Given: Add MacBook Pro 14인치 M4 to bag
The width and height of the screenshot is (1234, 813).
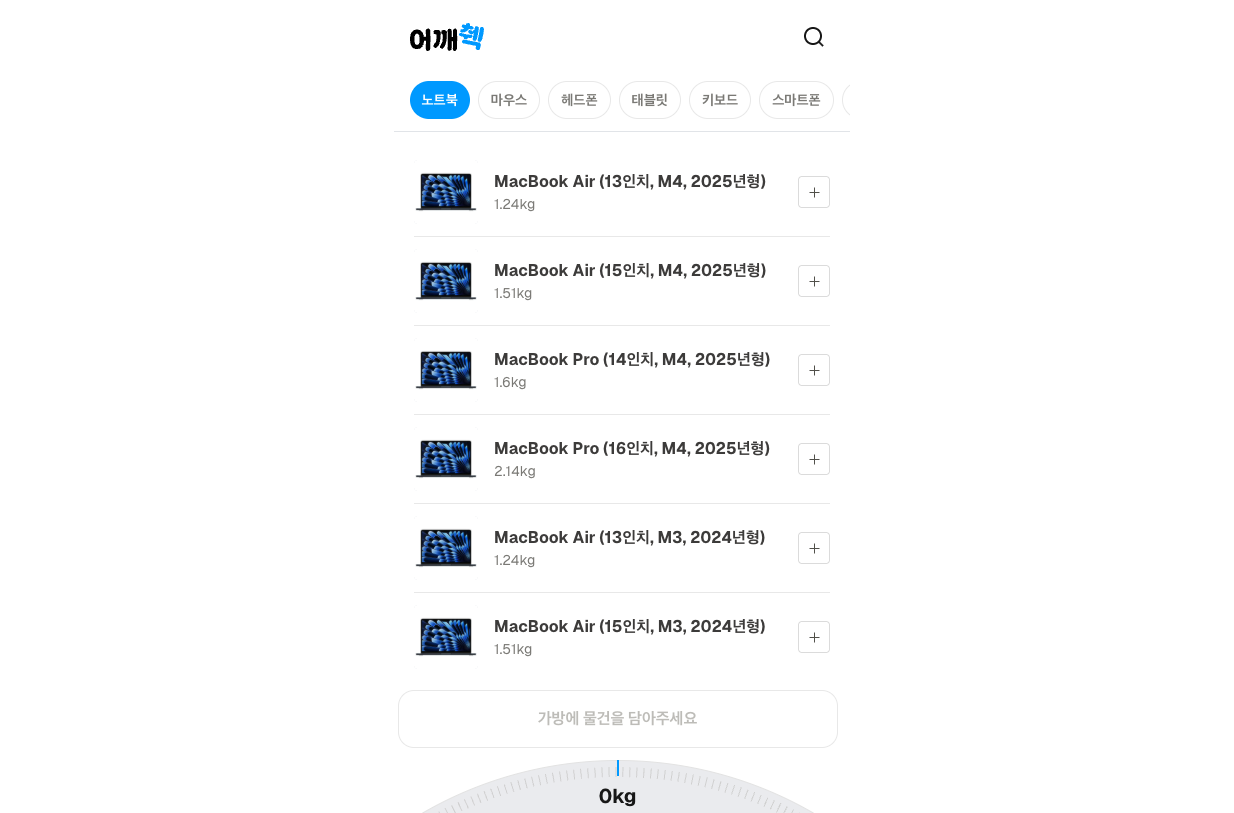Looking at the screenshot, I should pyautogui.click(x=814, y=370).
